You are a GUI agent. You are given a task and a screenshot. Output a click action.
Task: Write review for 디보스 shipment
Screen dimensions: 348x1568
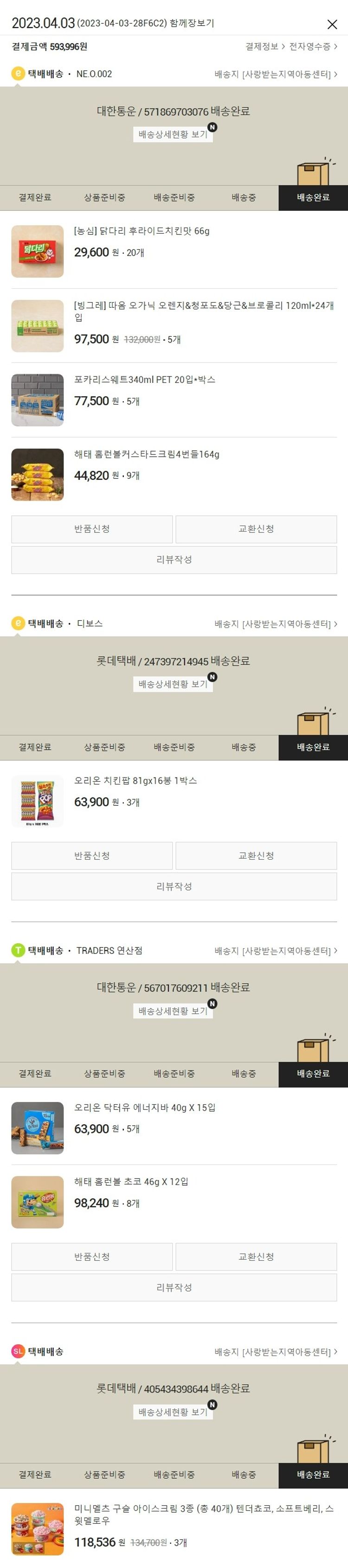(174, 886)
